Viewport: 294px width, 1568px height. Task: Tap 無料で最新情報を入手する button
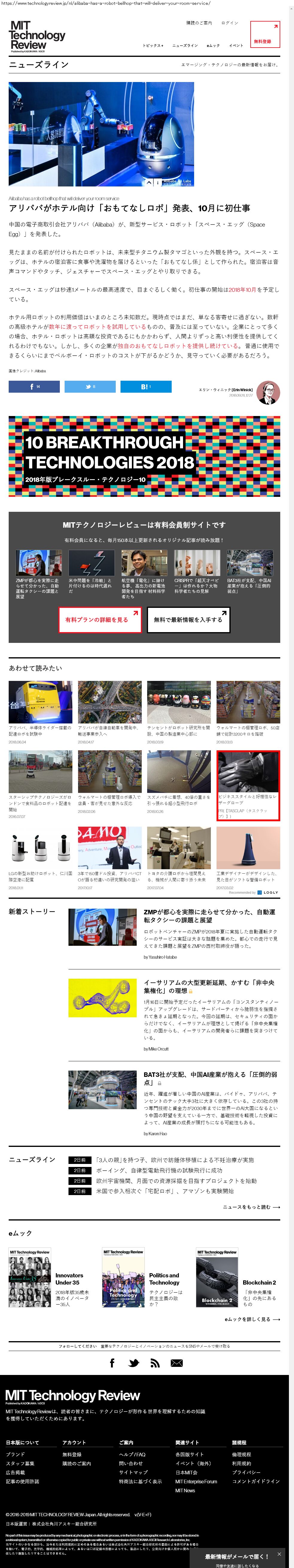188,620
